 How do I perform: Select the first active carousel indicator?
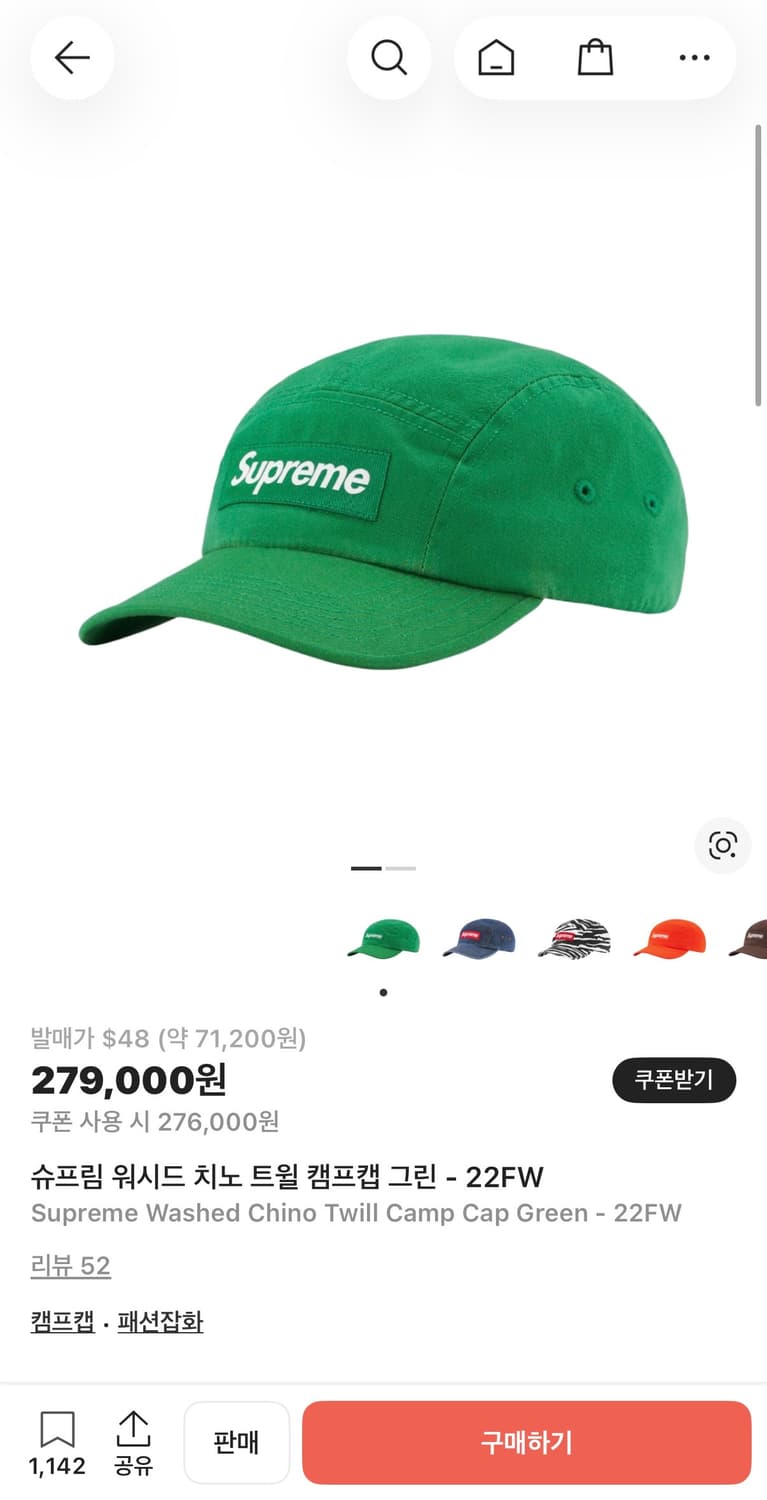pyautogui.click(x=366, y=868)
